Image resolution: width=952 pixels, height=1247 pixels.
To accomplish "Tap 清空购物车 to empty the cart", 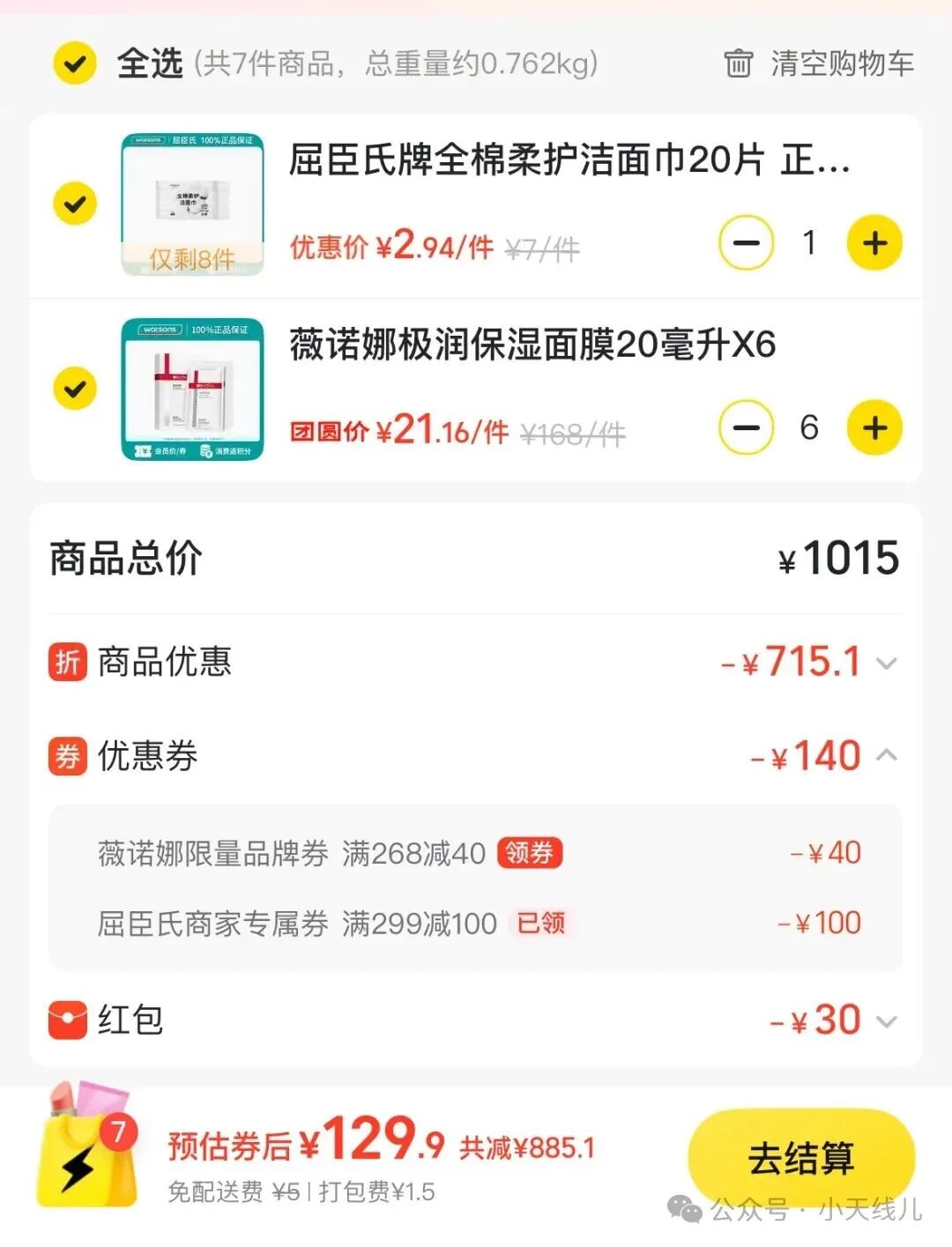I will click(820, 63).
